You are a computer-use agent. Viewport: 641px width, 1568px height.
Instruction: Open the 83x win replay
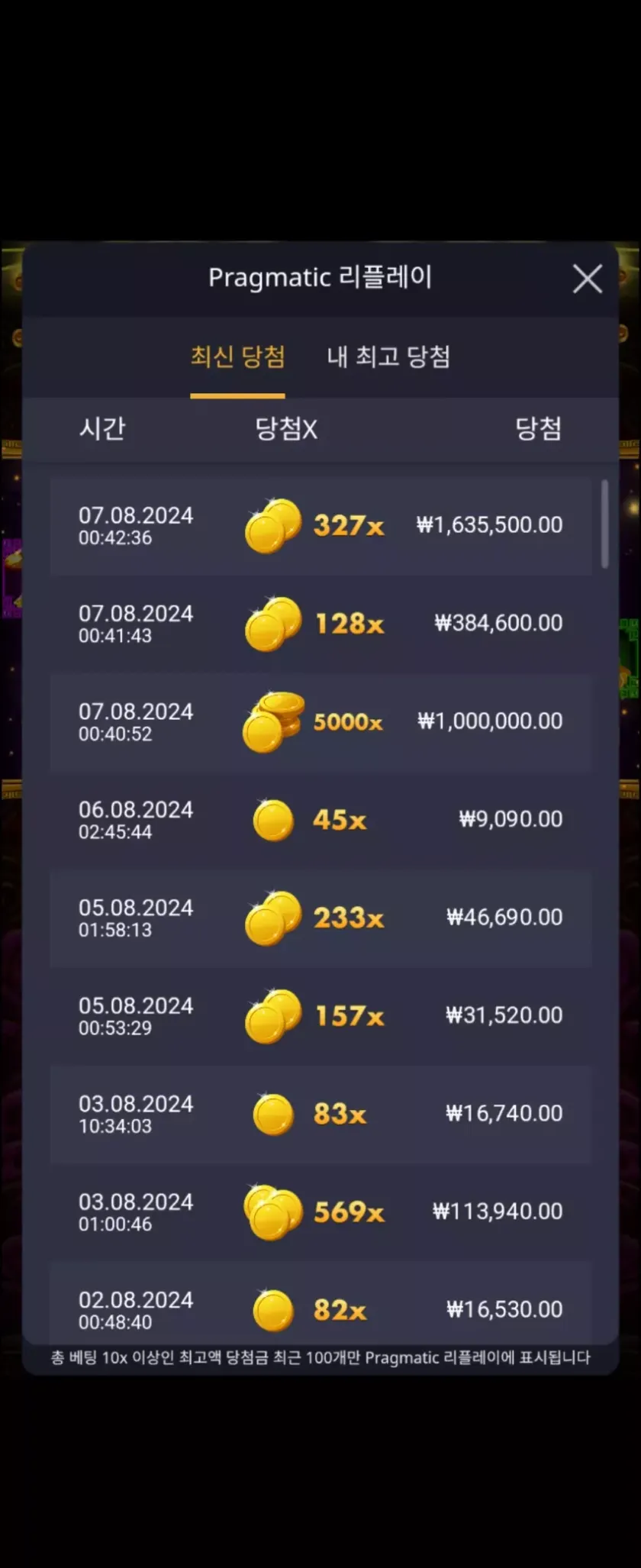320,1114
